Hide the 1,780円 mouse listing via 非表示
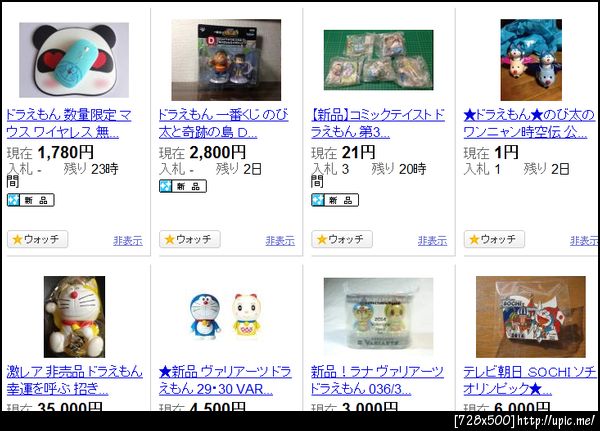Screen dimensions: 600x431 click(x=127, y=240)
